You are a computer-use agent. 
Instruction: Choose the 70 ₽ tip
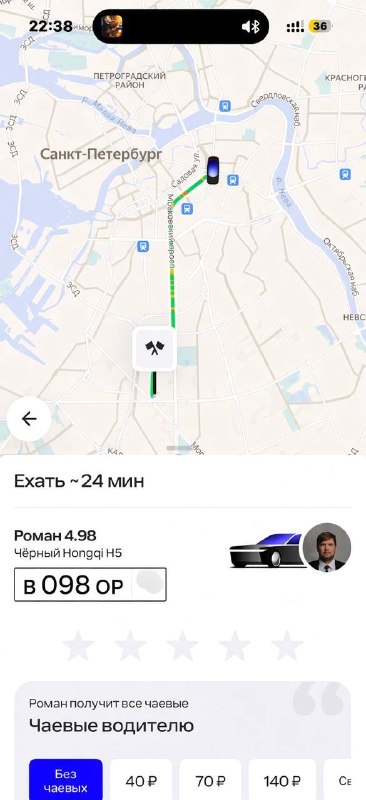click(210, 781)
